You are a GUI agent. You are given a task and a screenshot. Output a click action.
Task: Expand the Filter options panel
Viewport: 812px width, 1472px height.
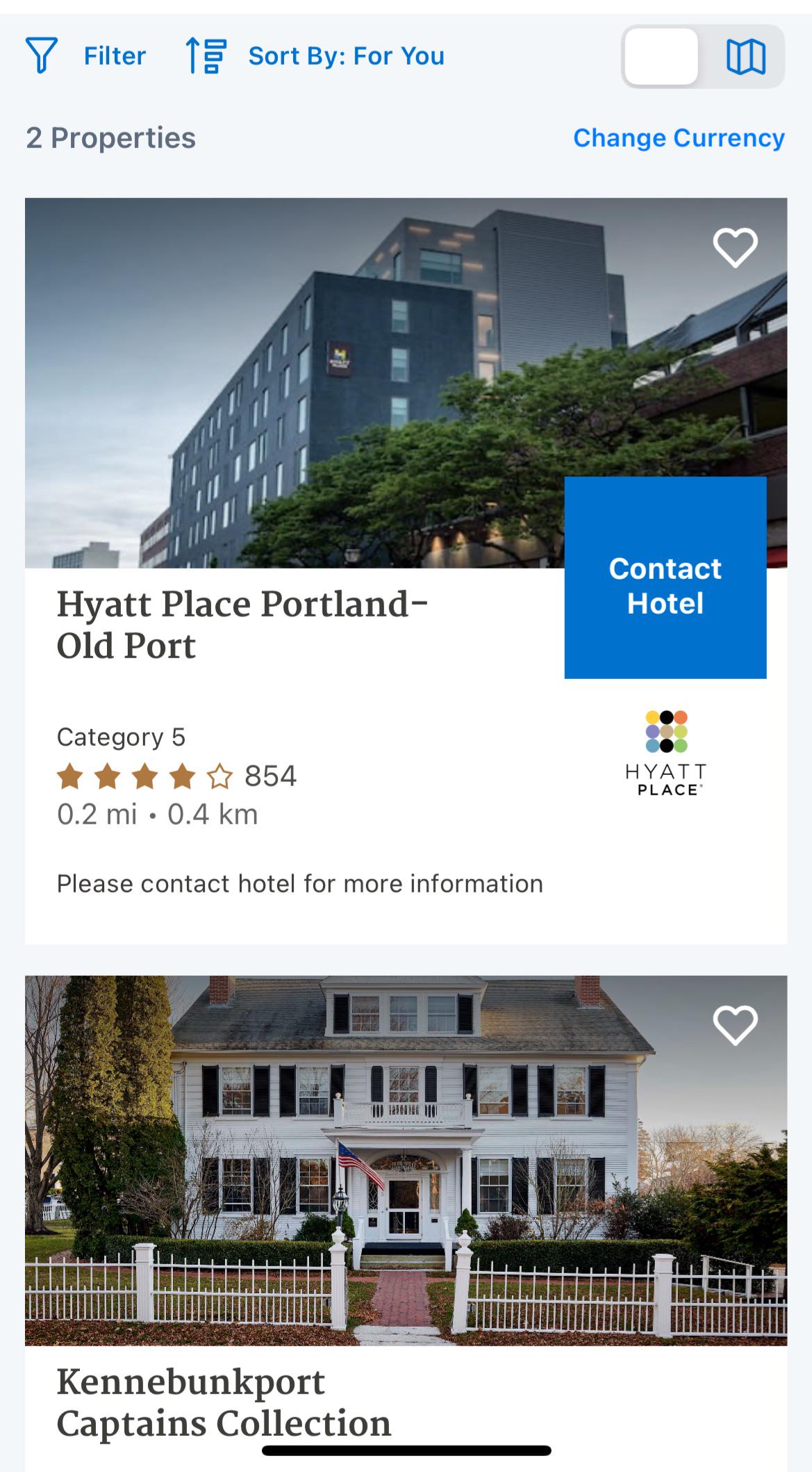pyautogui.click(x=113, y=56)
